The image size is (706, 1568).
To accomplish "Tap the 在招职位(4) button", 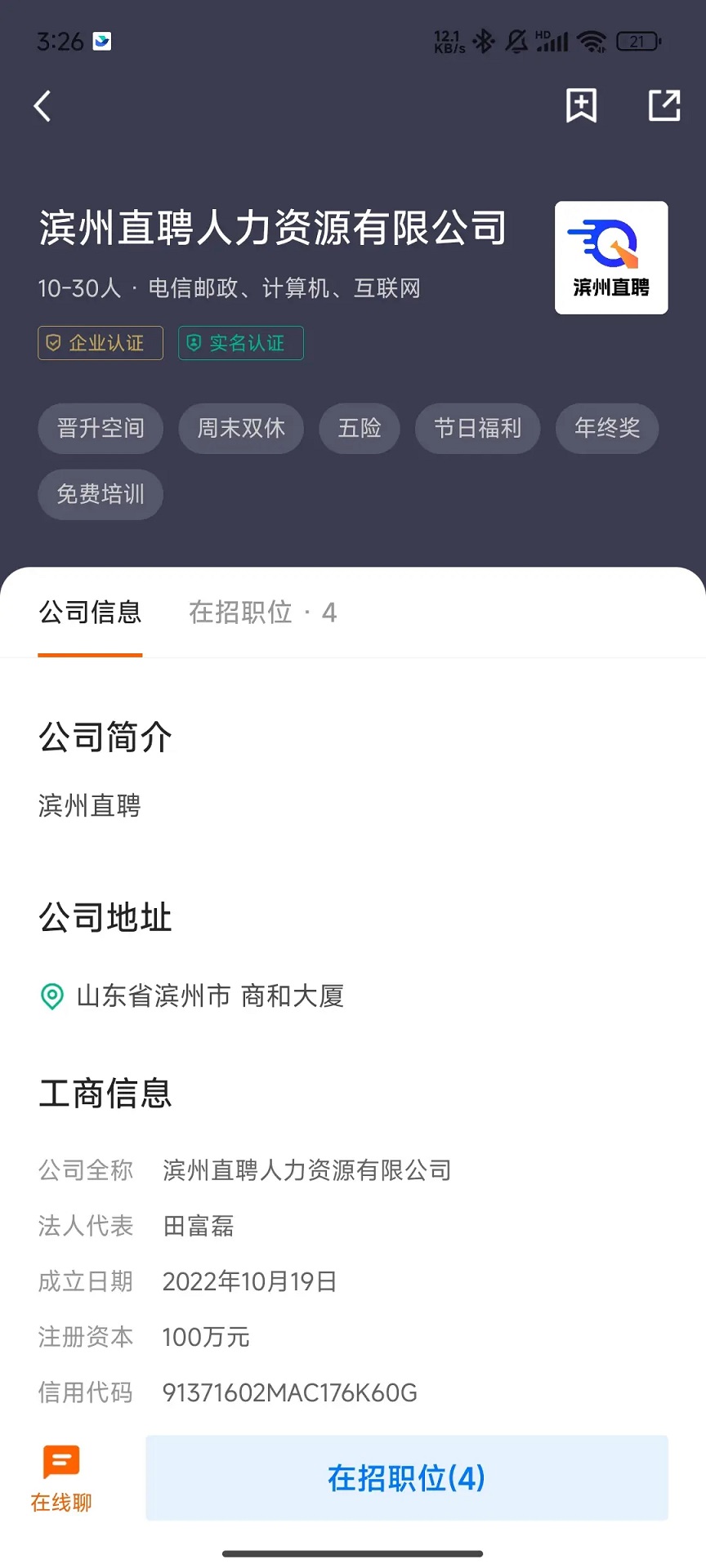I will point(406,1478).
